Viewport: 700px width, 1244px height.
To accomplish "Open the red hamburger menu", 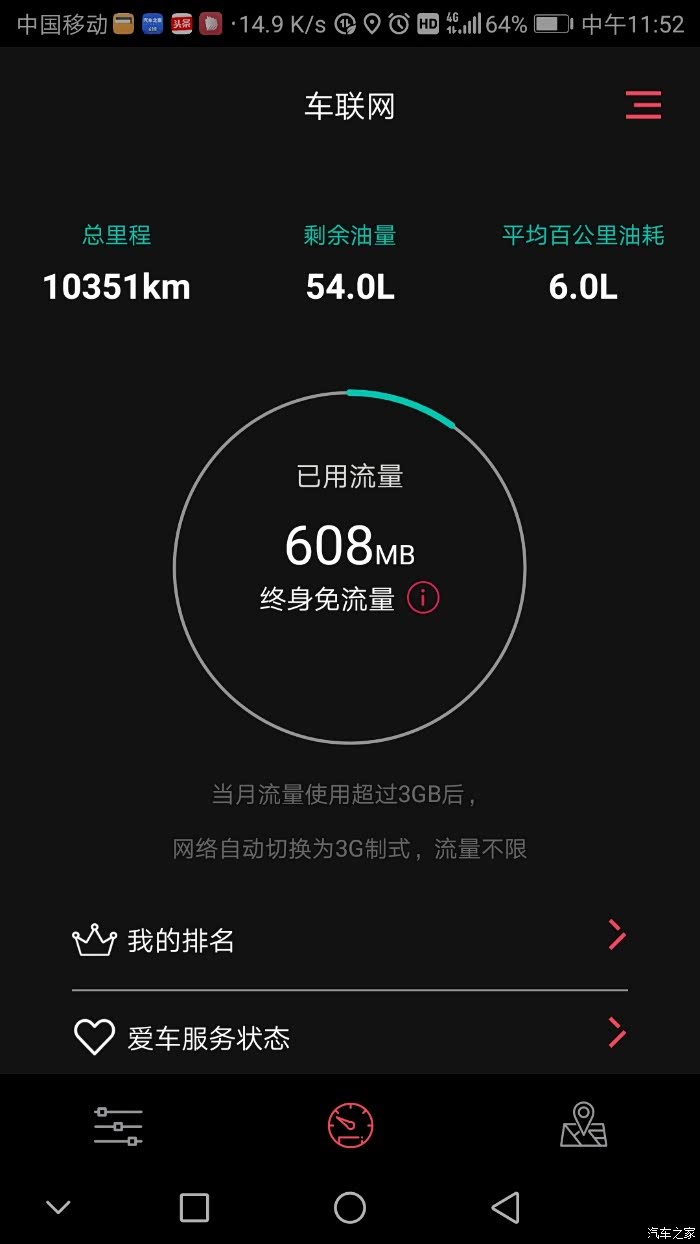I will pos(643,105).
